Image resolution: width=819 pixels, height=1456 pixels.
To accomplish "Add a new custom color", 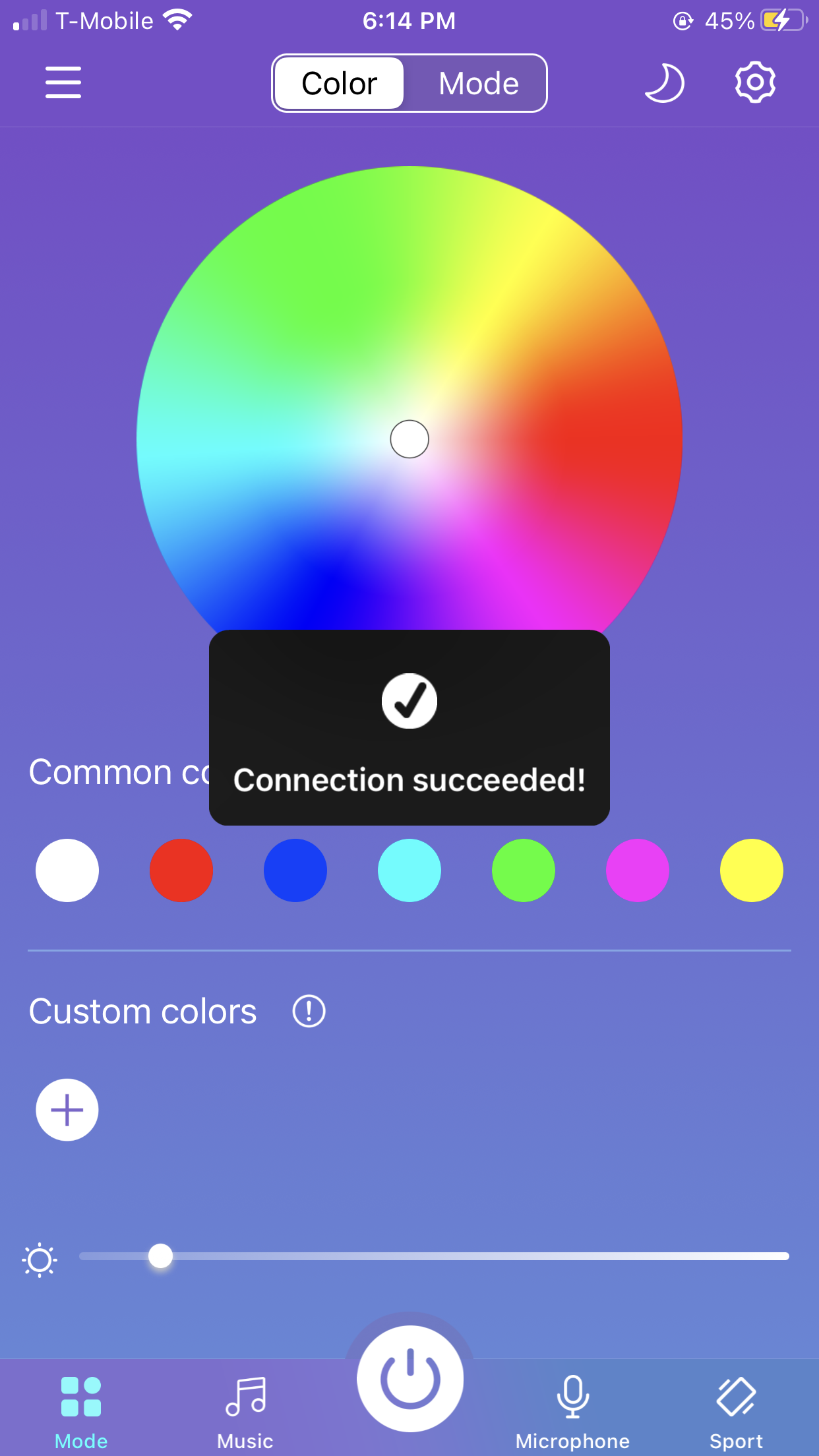I will (x=67, y=1110).
